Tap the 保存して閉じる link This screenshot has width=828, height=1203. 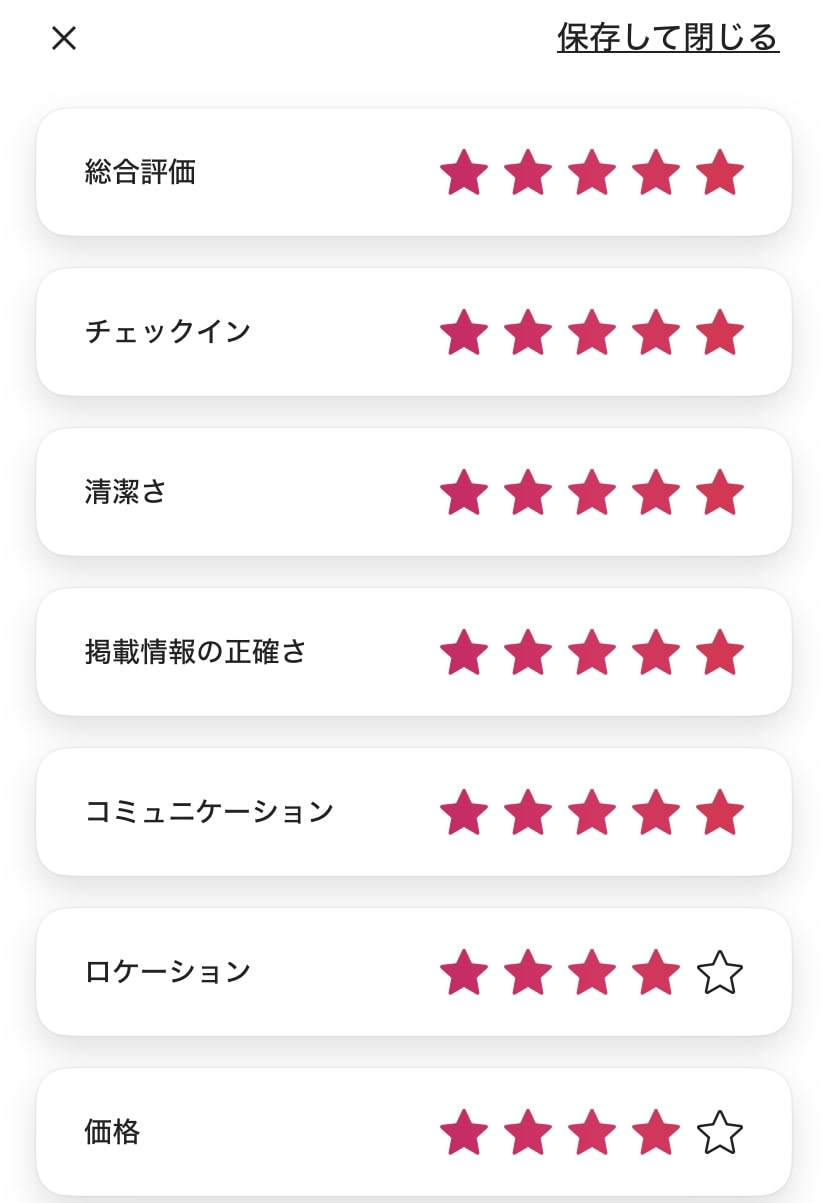point(667,38)
